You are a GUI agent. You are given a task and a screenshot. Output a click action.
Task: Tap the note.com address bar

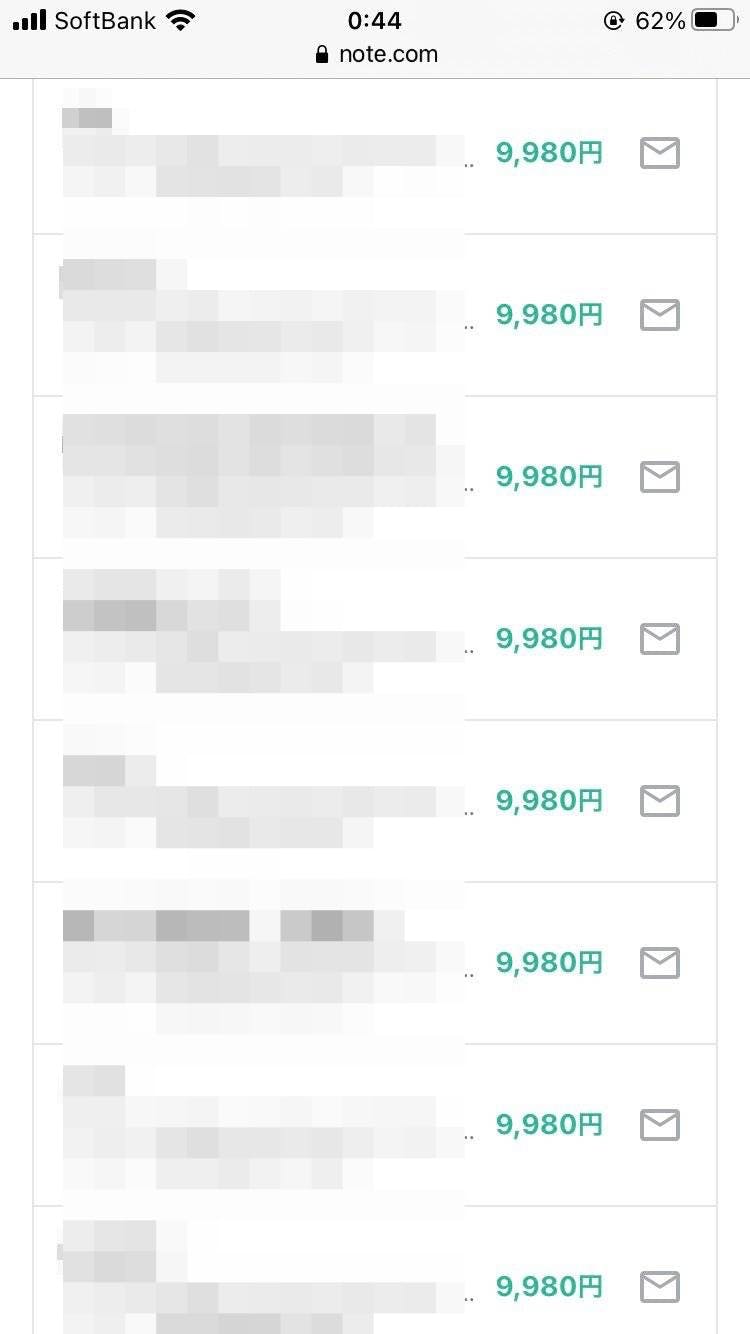[x=376, y=55]
